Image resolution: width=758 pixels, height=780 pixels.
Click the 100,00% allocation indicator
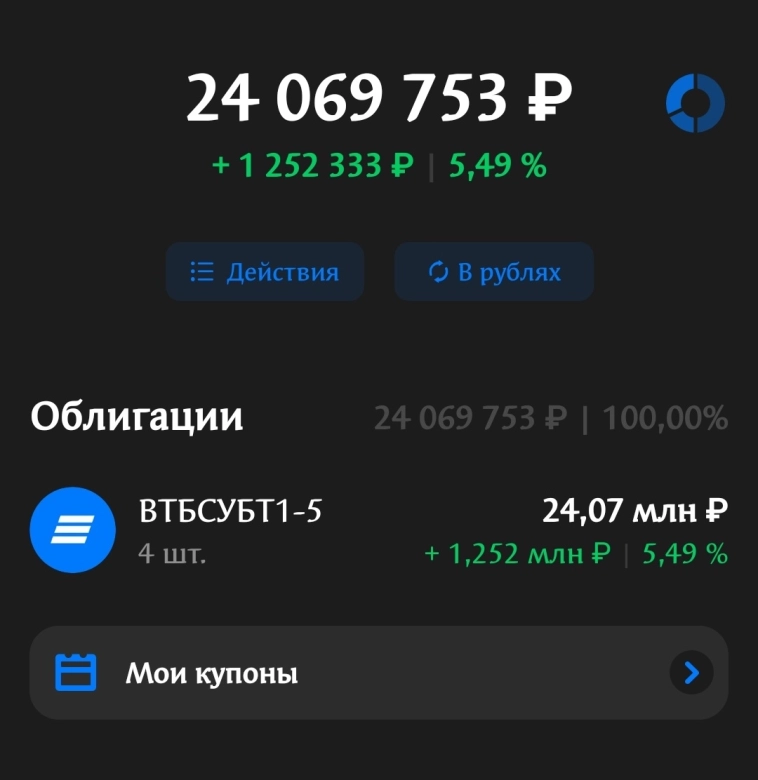(667, 417)
